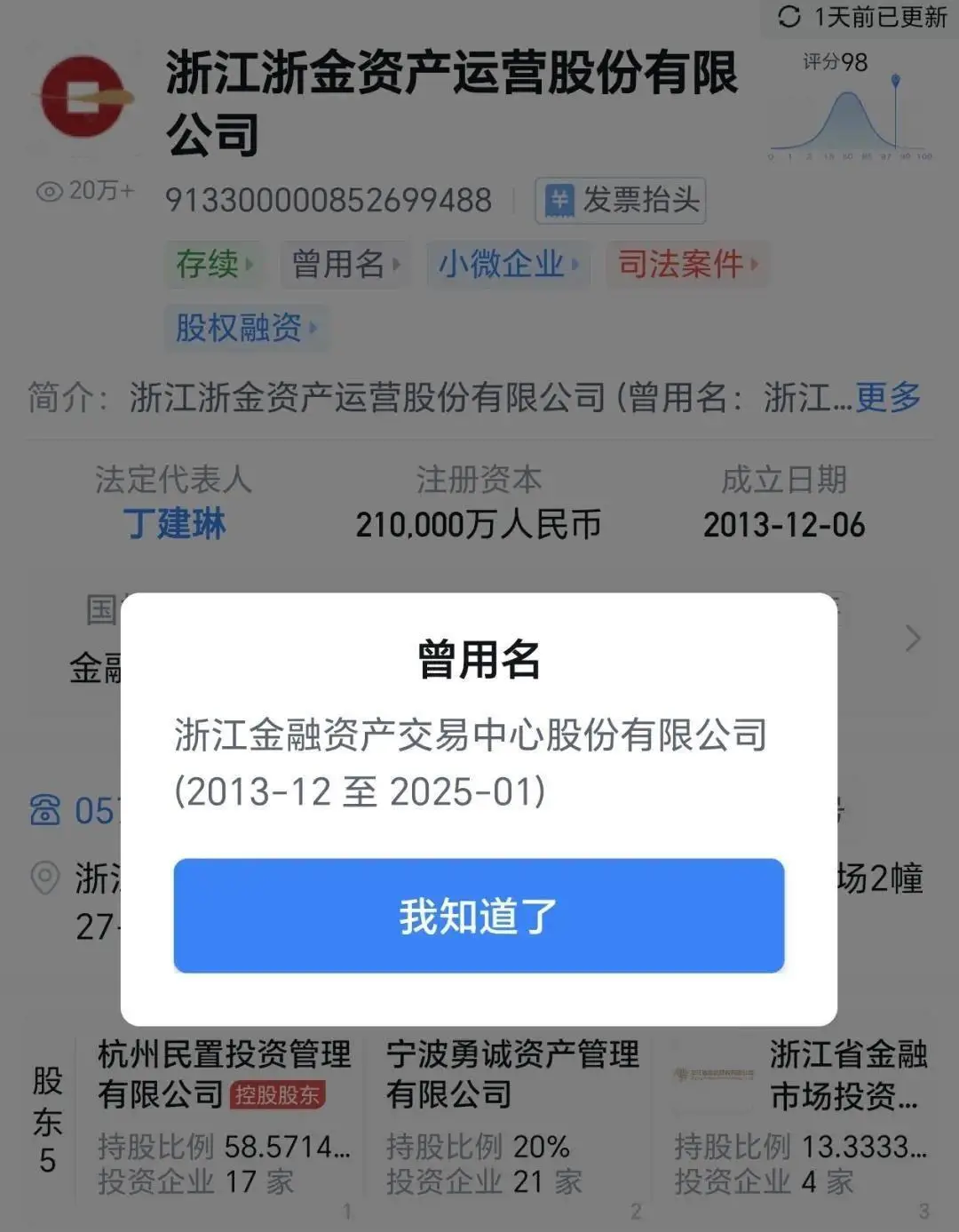Open 更多 link in the company intro
Screen dimensions: 959x1232
[x=888, y=399]
